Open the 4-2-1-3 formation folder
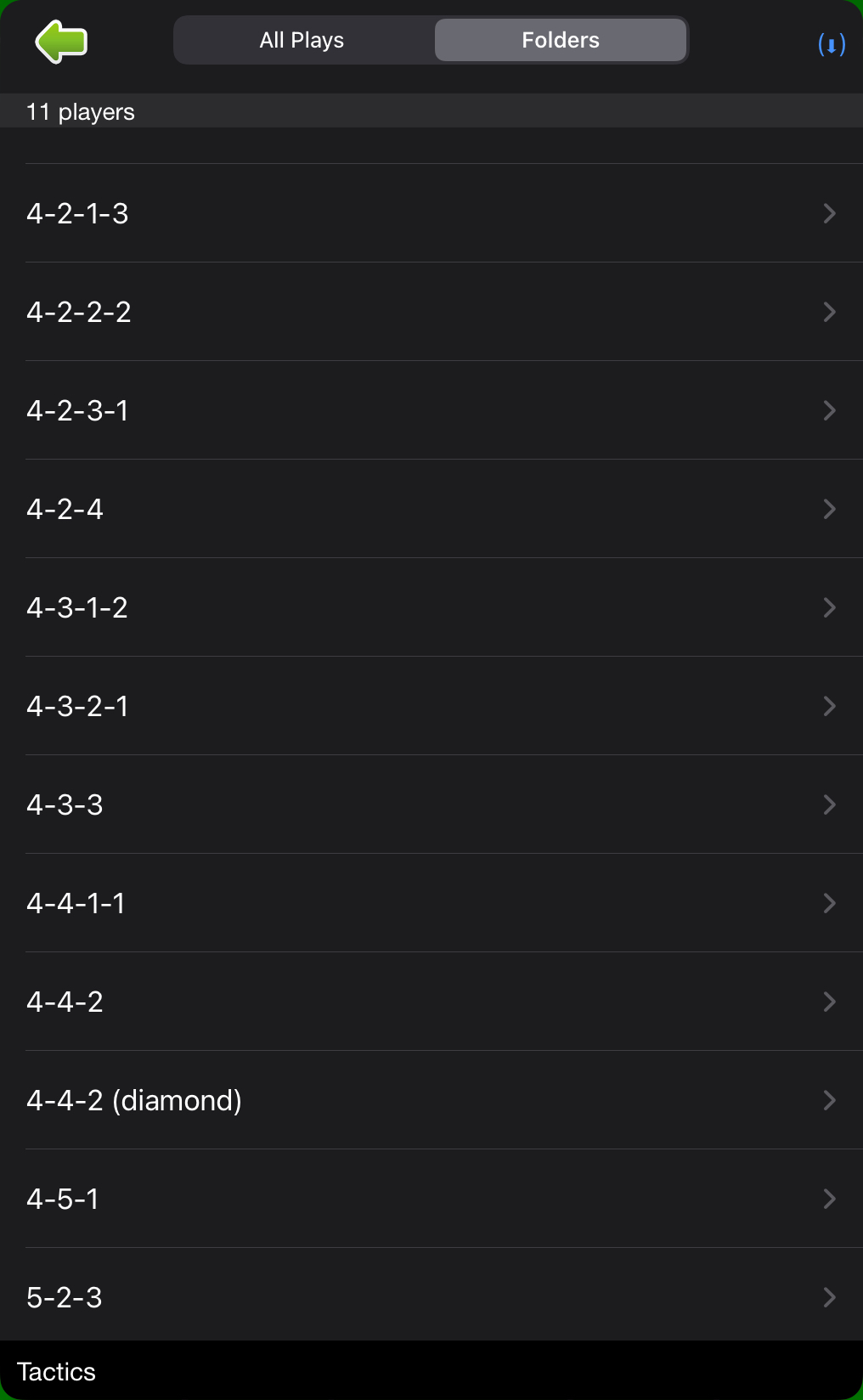863x1400 pixels. pos(431,213)
